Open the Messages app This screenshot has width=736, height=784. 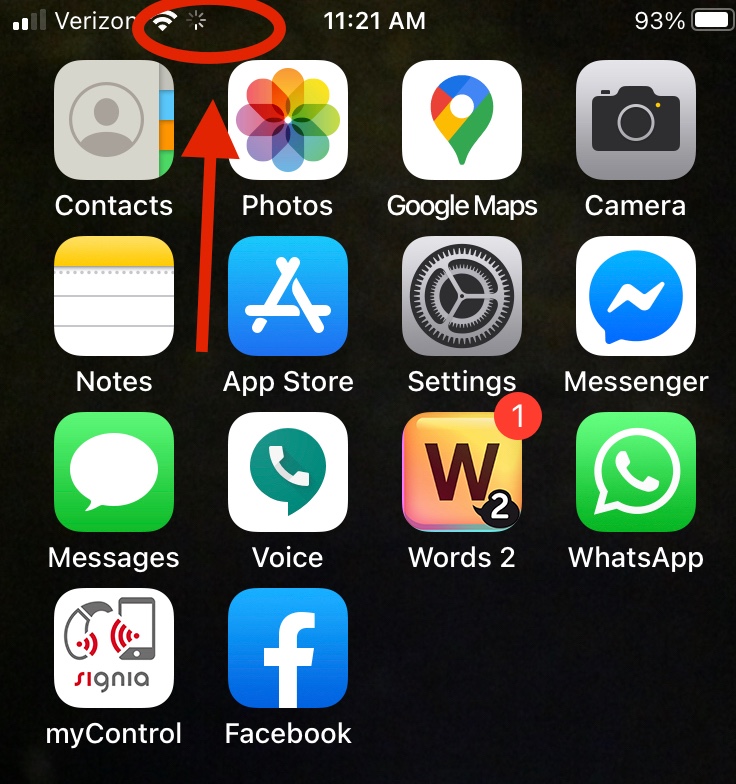(x=114, y=472)
